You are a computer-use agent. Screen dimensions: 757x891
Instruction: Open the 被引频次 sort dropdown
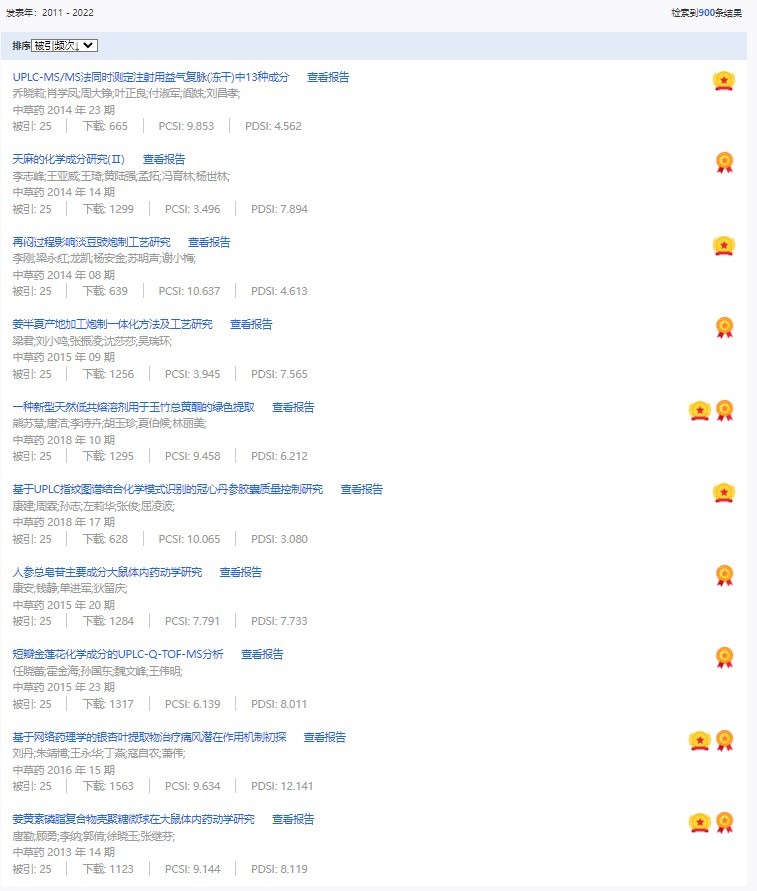(64, 46)
